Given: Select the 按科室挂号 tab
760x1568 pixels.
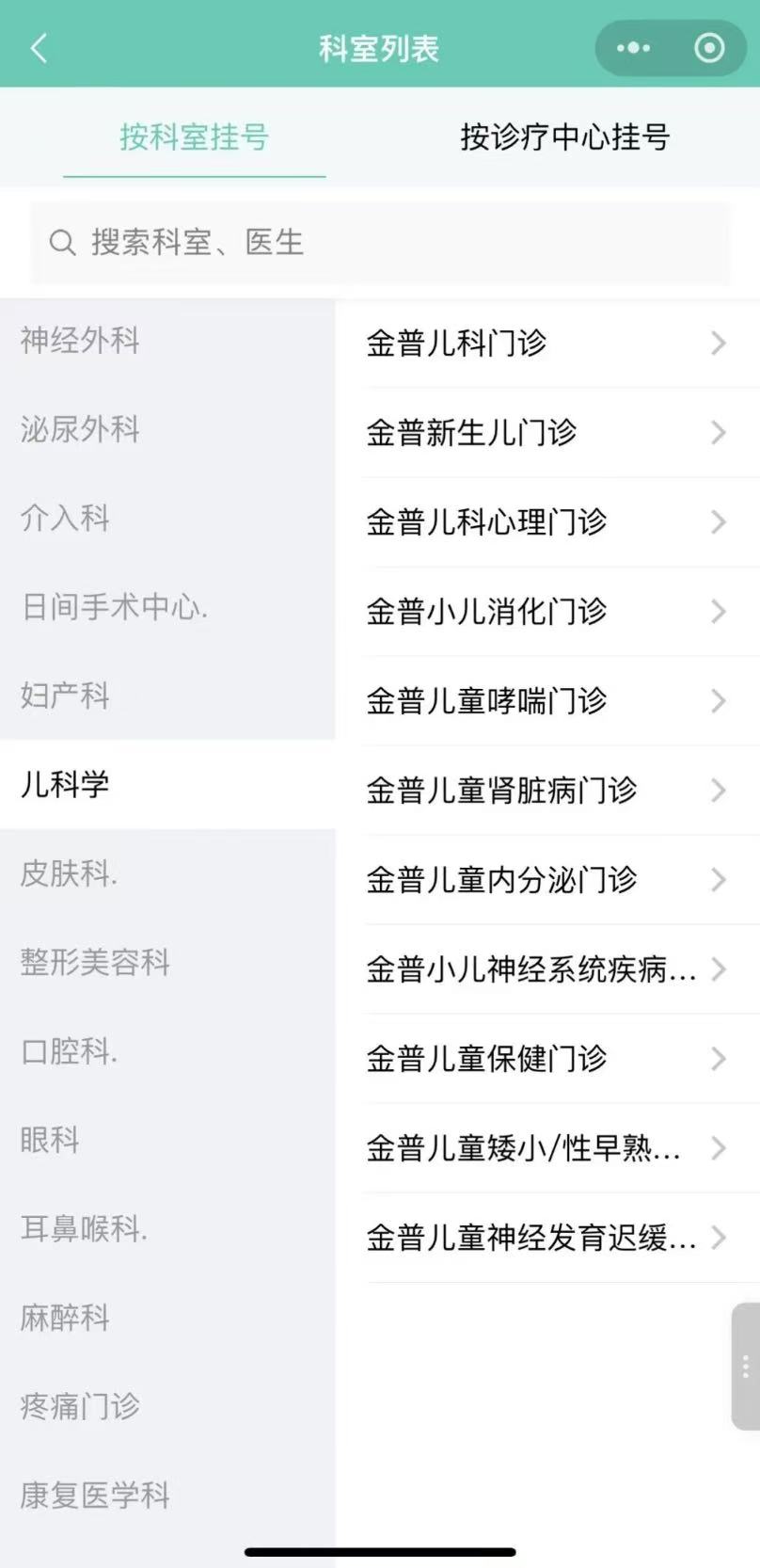Looking at the screenshot, I should pyautogui.click(x=194, y=137).
